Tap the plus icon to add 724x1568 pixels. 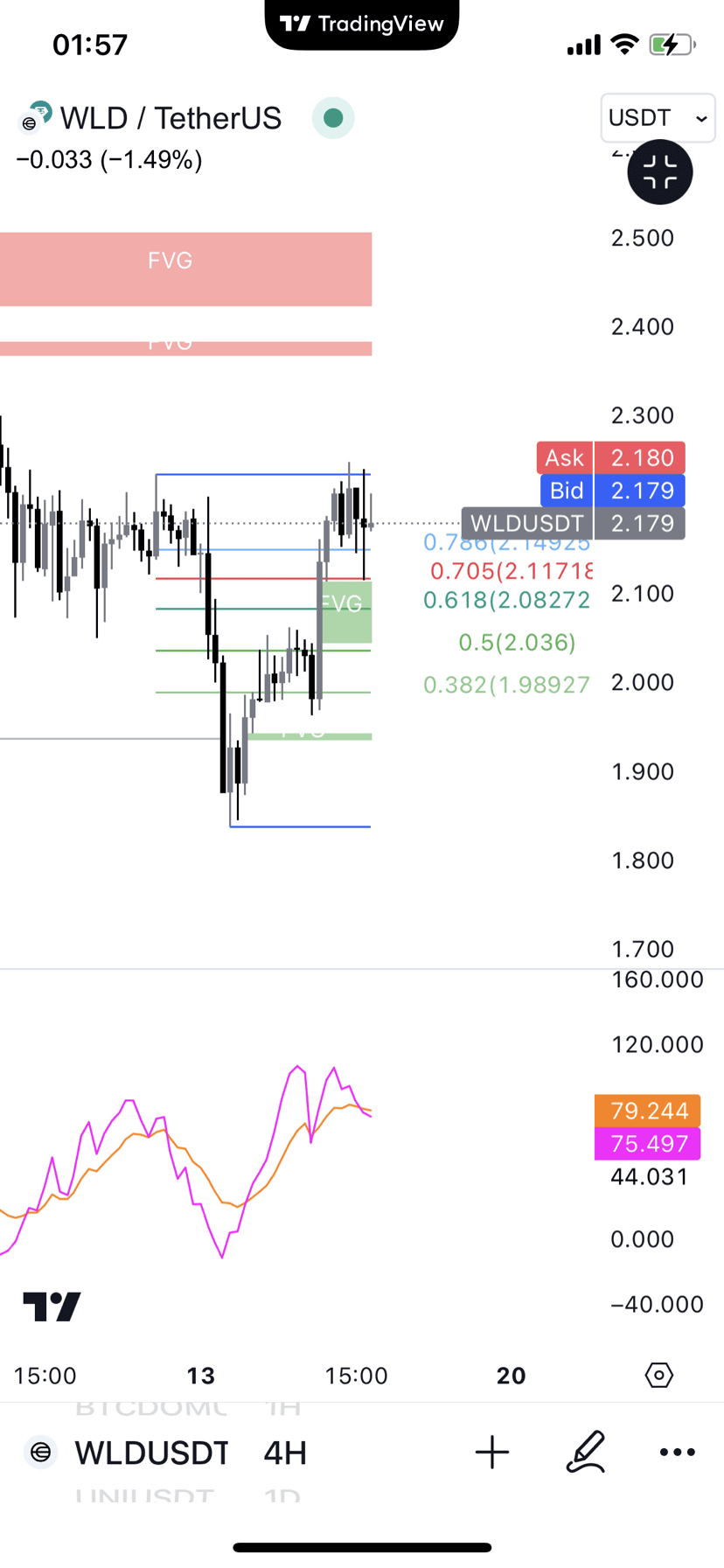492,1452
